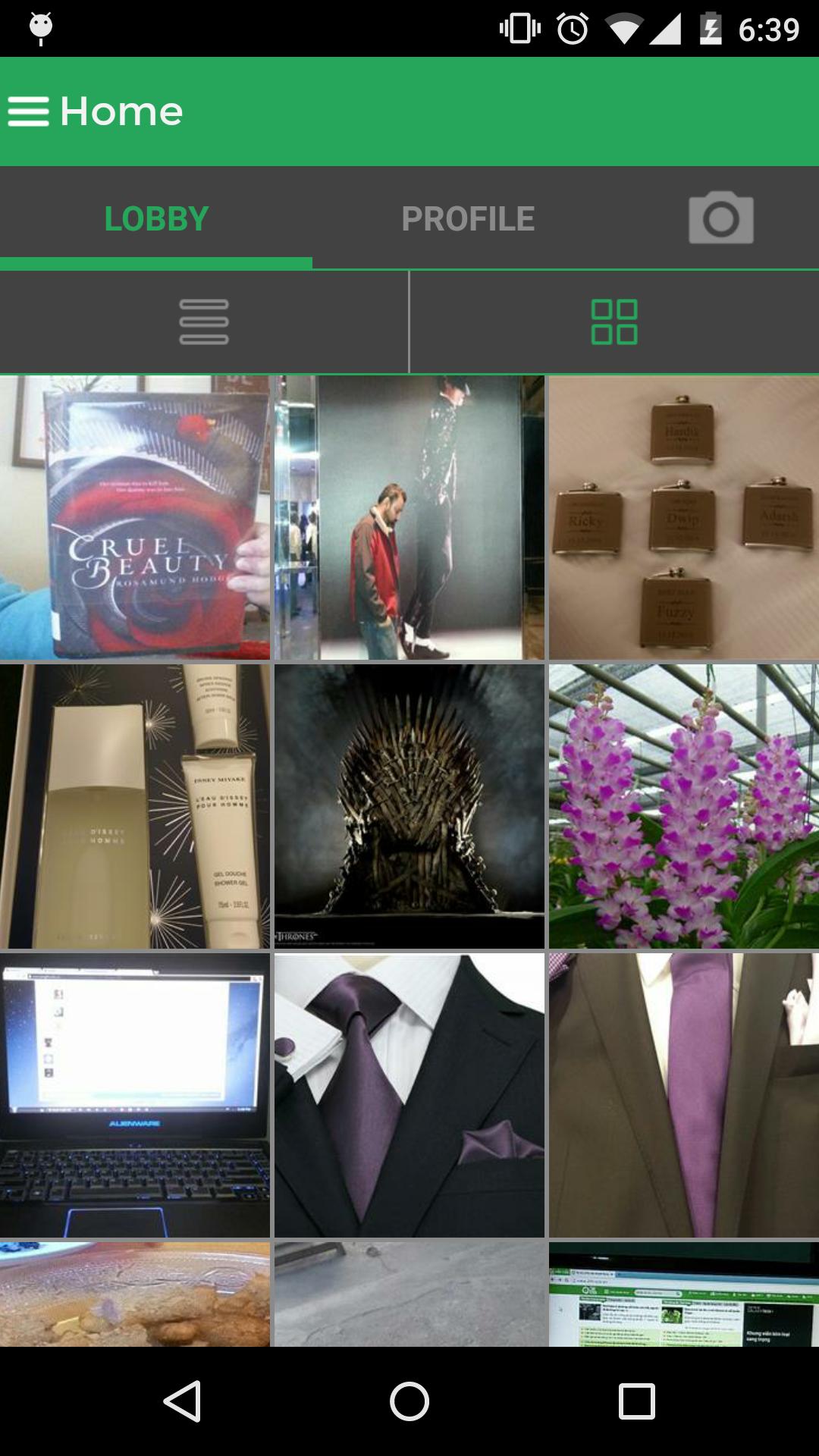This screenshot has width=819, height=1456.
Task: Switch to grid view layout
Action: click(614, 322)
